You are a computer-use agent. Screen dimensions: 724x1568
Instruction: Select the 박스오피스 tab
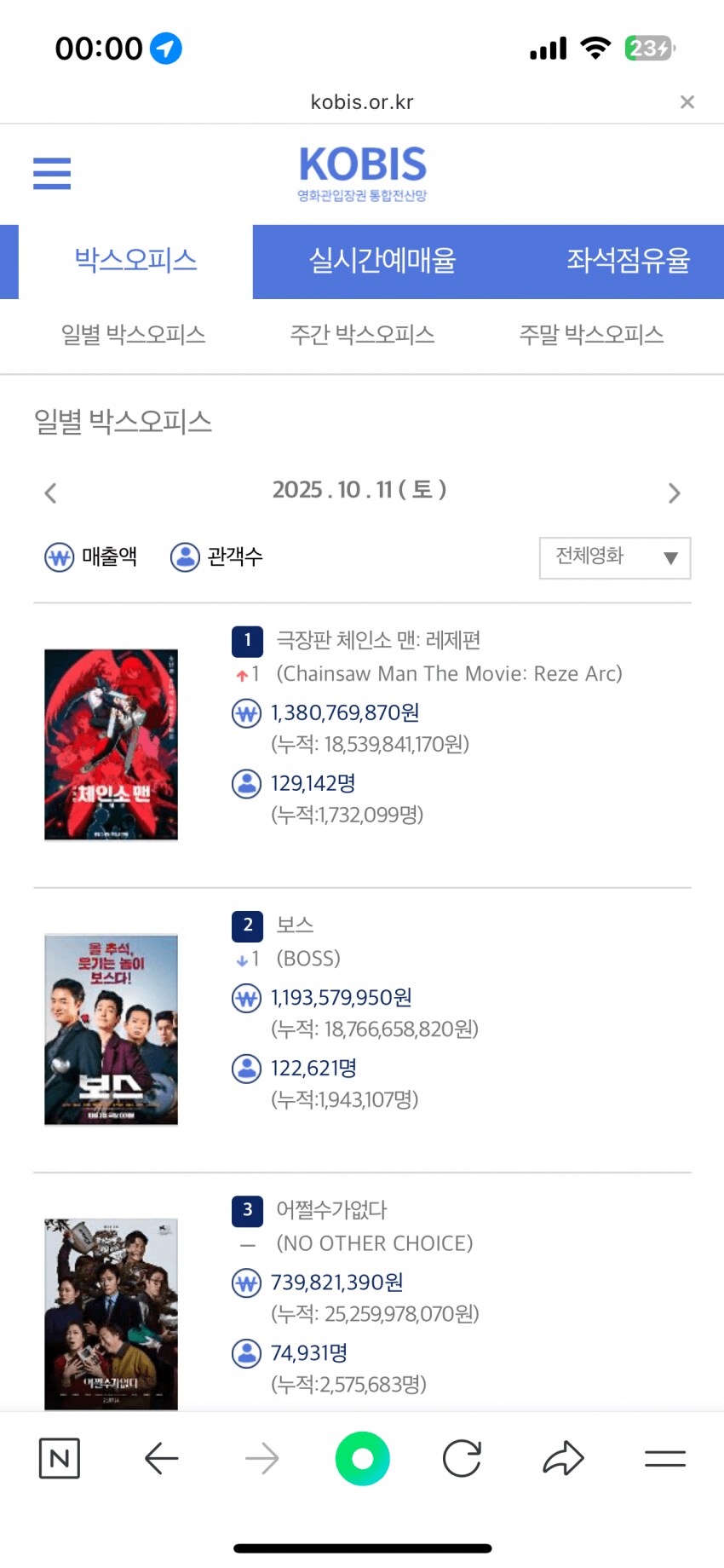coord(135,261)
